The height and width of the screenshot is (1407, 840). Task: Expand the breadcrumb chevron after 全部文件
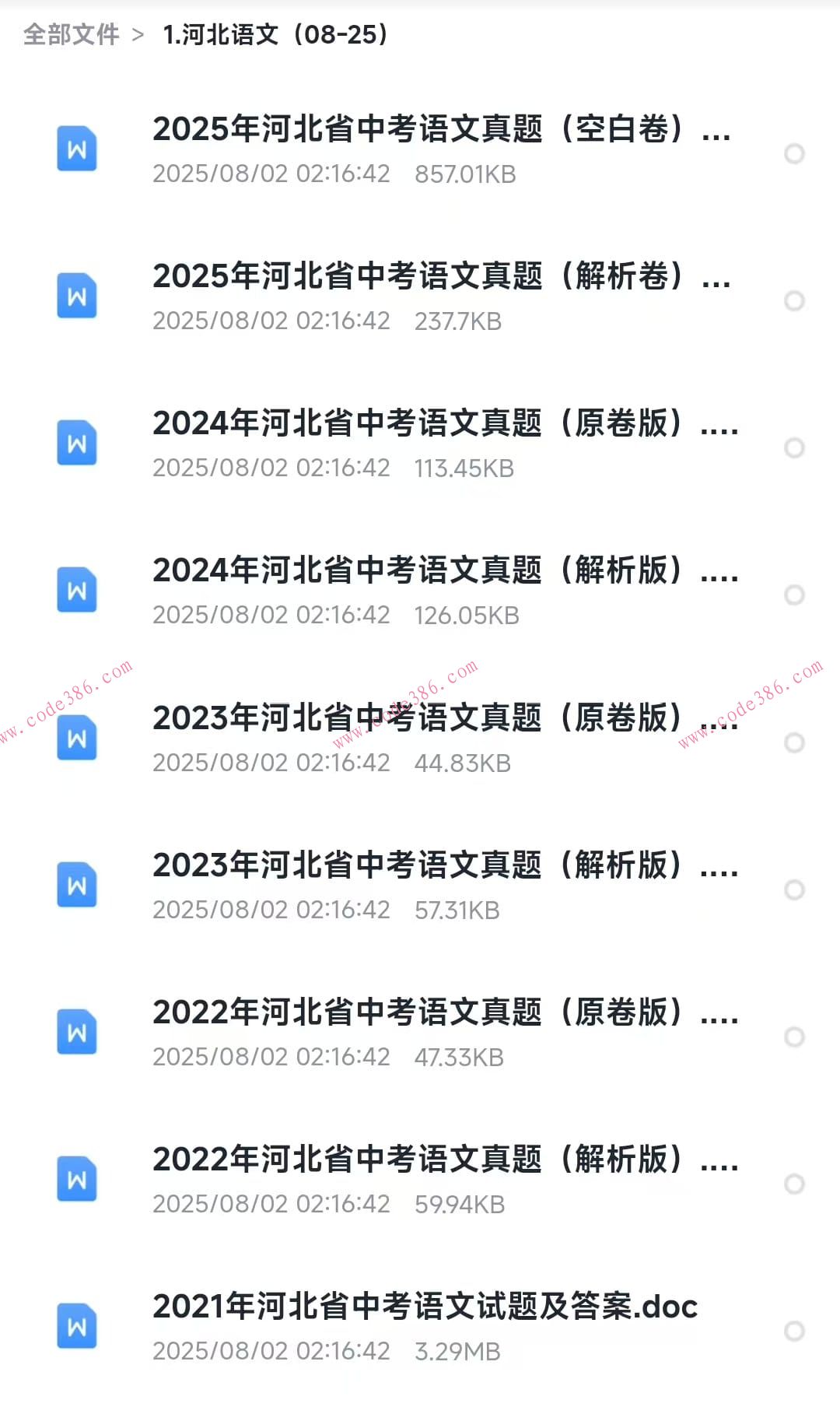click(x=138, y=34)
